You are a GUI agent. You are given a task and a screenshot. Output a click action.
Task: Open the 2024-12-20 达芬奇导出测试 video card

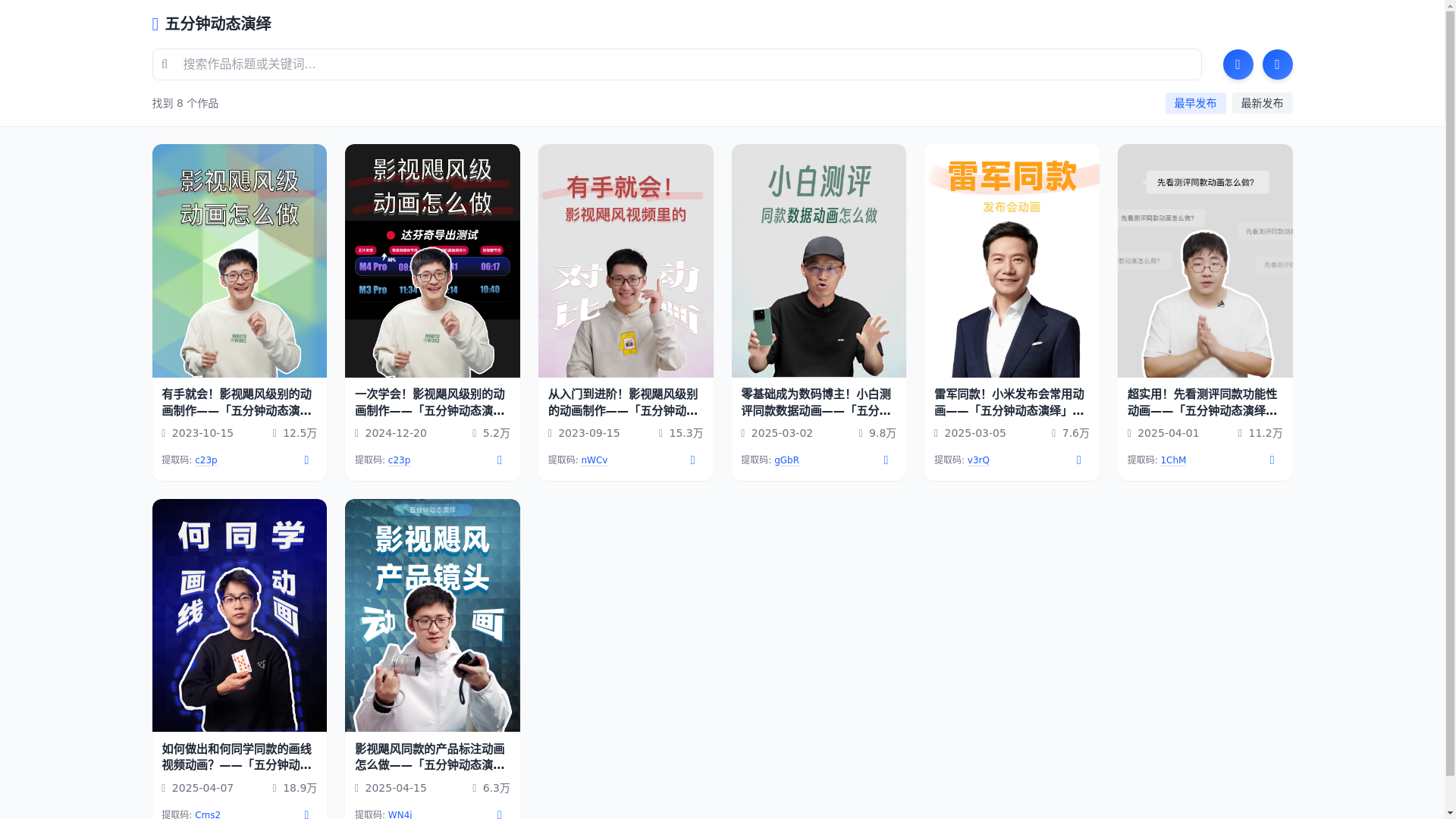(432, 261)
